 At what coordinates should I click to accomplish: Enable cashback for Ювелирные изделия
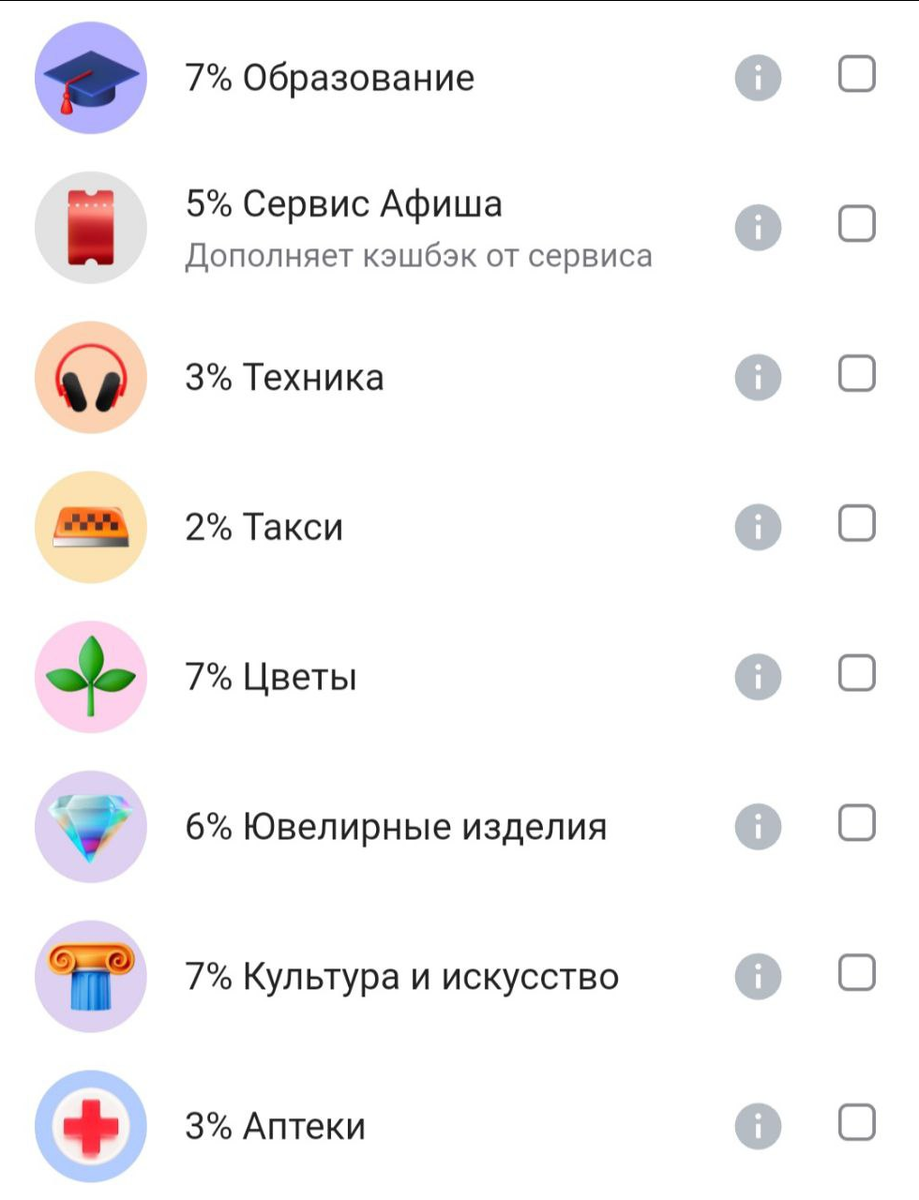tap(855, 826)
